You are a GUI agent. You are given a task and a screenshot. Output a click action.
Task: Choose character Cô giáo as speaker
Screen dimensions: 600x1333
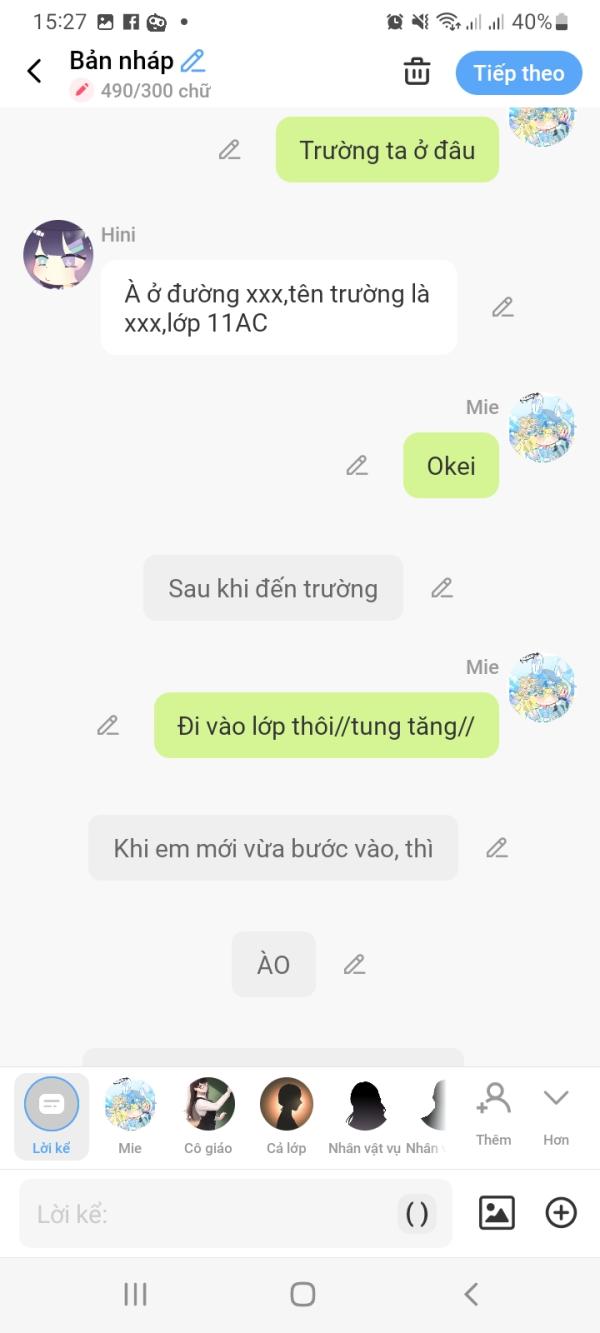coord(208,1114)
